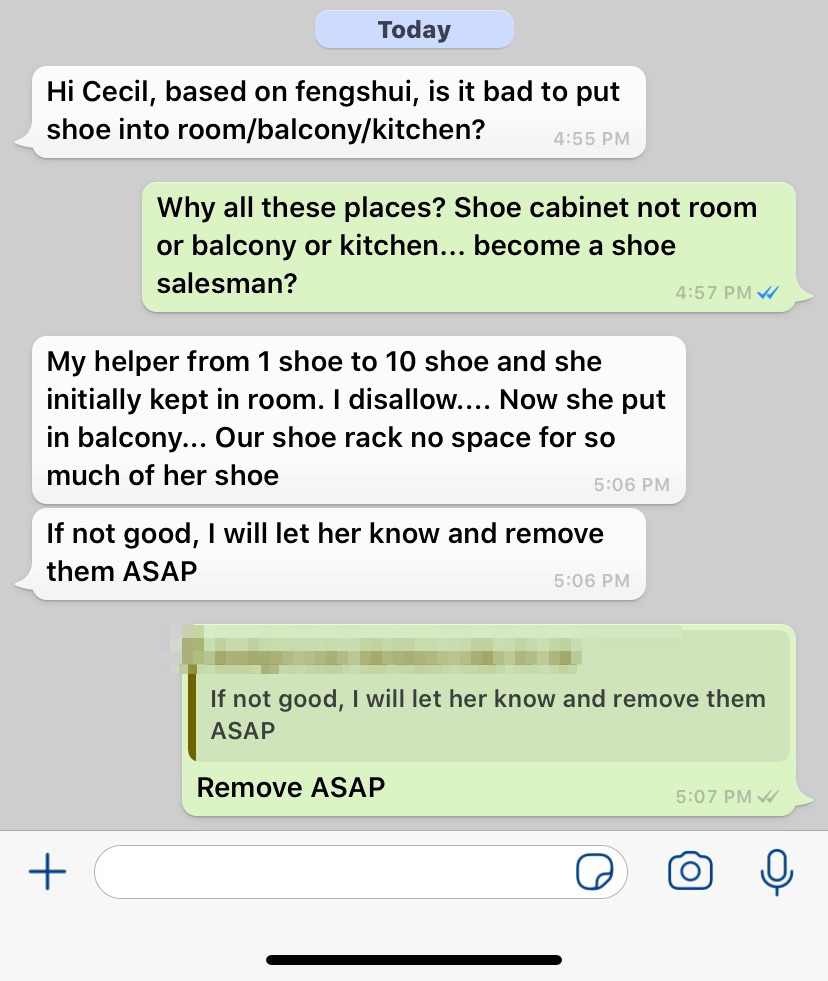The image size is (828, 981).
Task: Open the camera to take photo
Action: tap(690, 871)
